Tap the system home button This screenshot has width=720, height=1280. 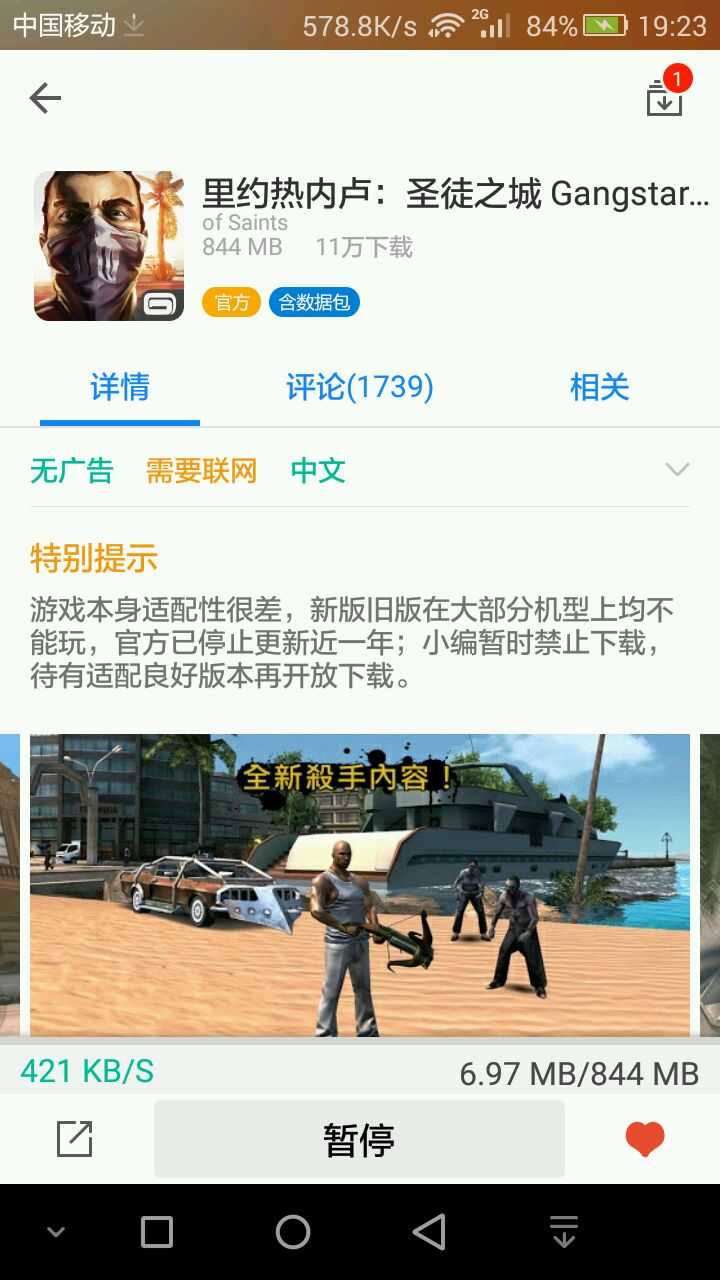point(293,1232)
